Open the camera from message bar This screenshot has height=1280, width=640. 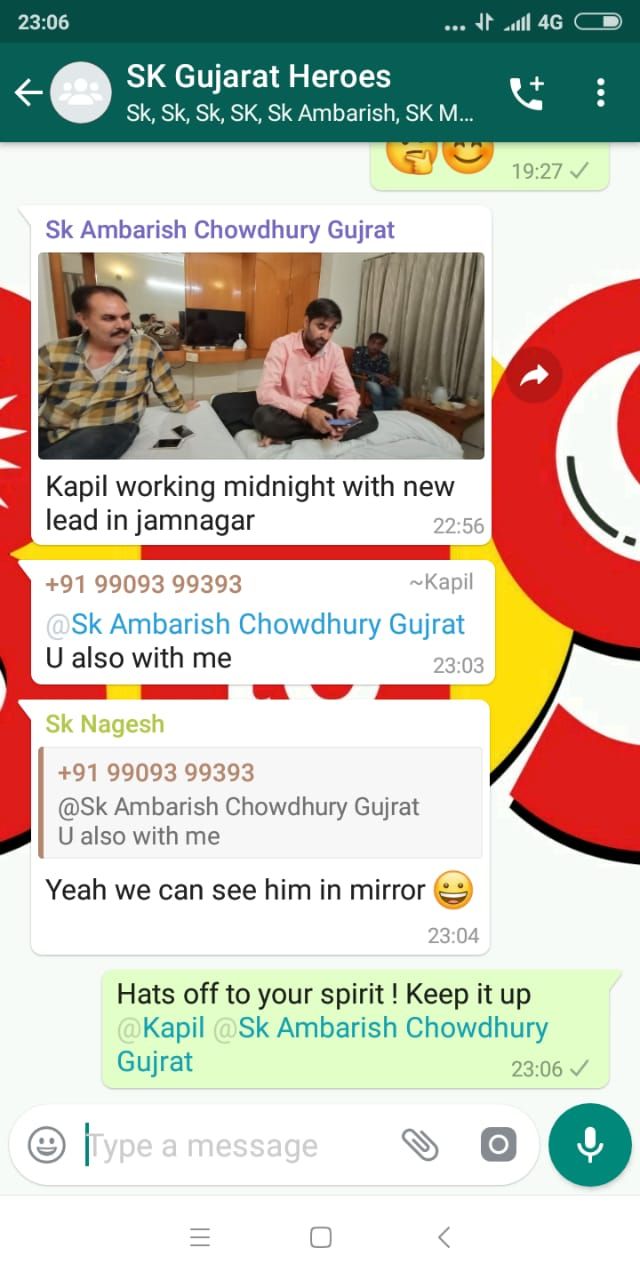[x=498, y=1145]
